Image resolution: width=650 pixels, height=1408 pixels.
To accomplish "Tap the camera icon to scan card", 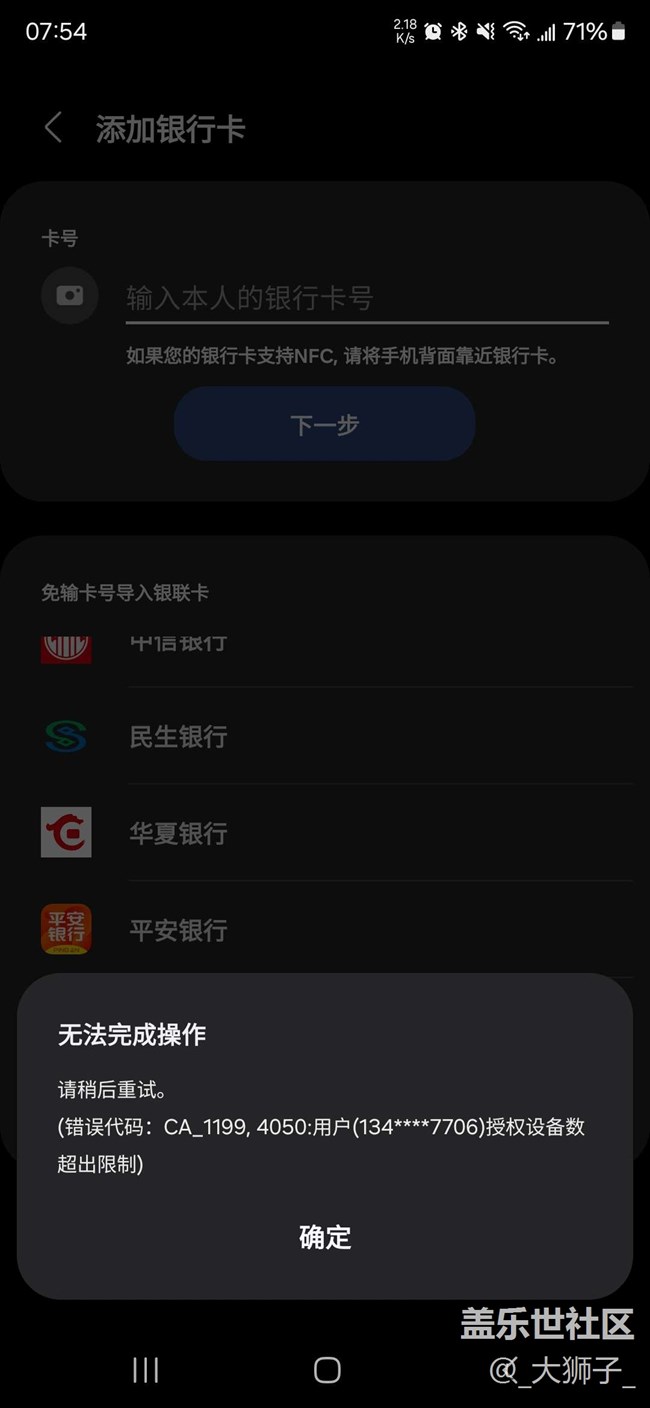I will 70,295.
